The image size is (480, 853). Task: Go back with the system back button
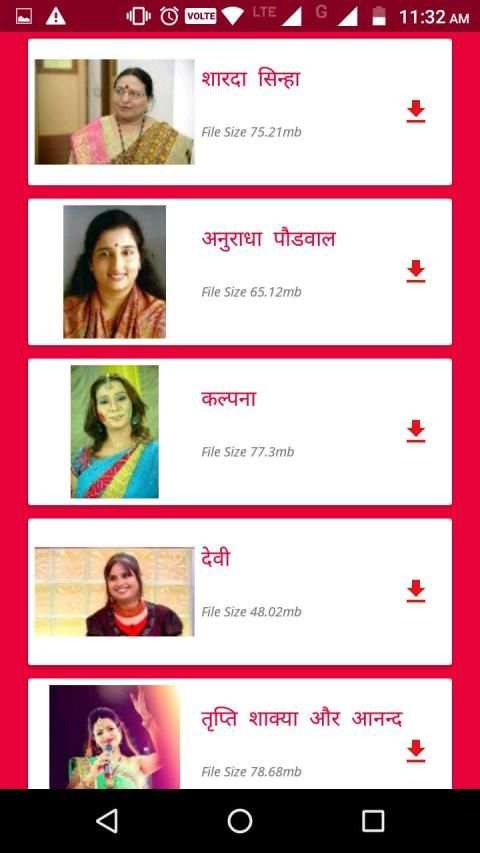[107, 820]
